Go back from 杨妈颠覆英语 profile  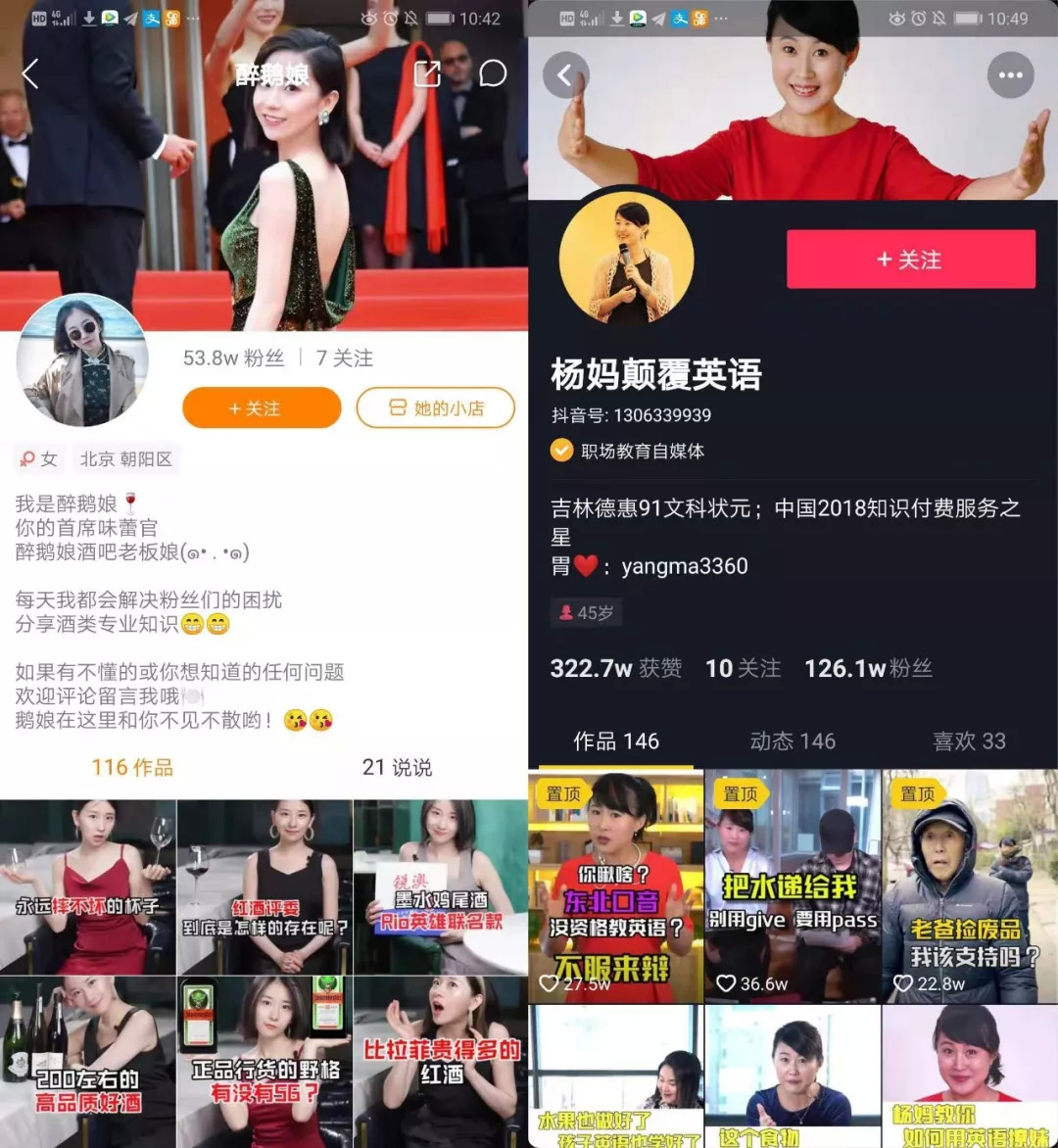(565, 74)
